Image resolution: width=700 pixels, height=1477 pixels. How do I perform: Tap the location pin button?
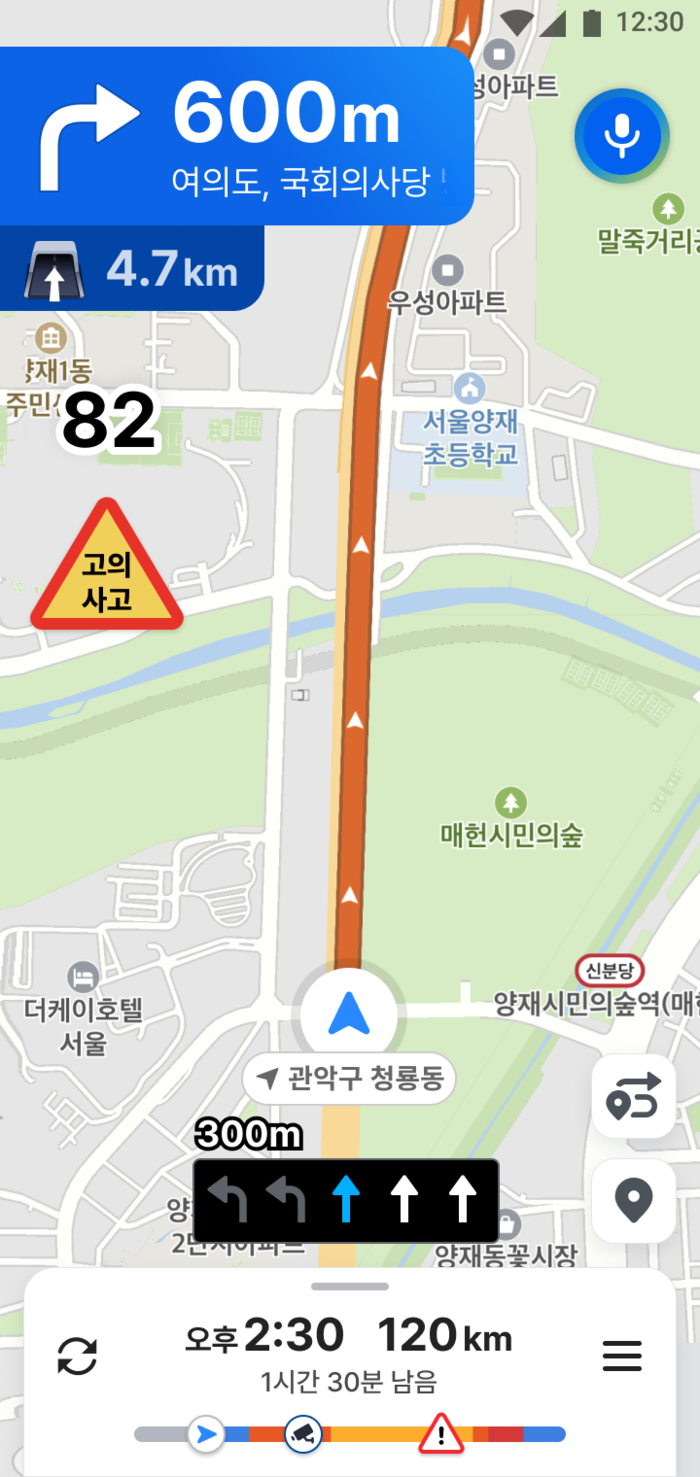(x=633, y=1200)
